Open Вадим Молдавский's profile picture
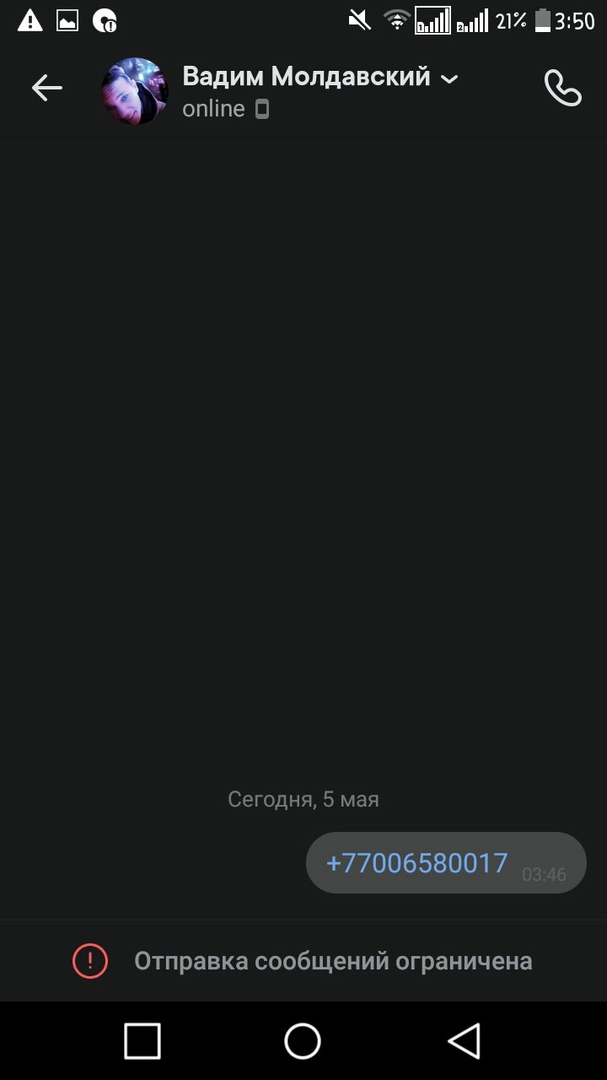 click(x=133, y=91)
